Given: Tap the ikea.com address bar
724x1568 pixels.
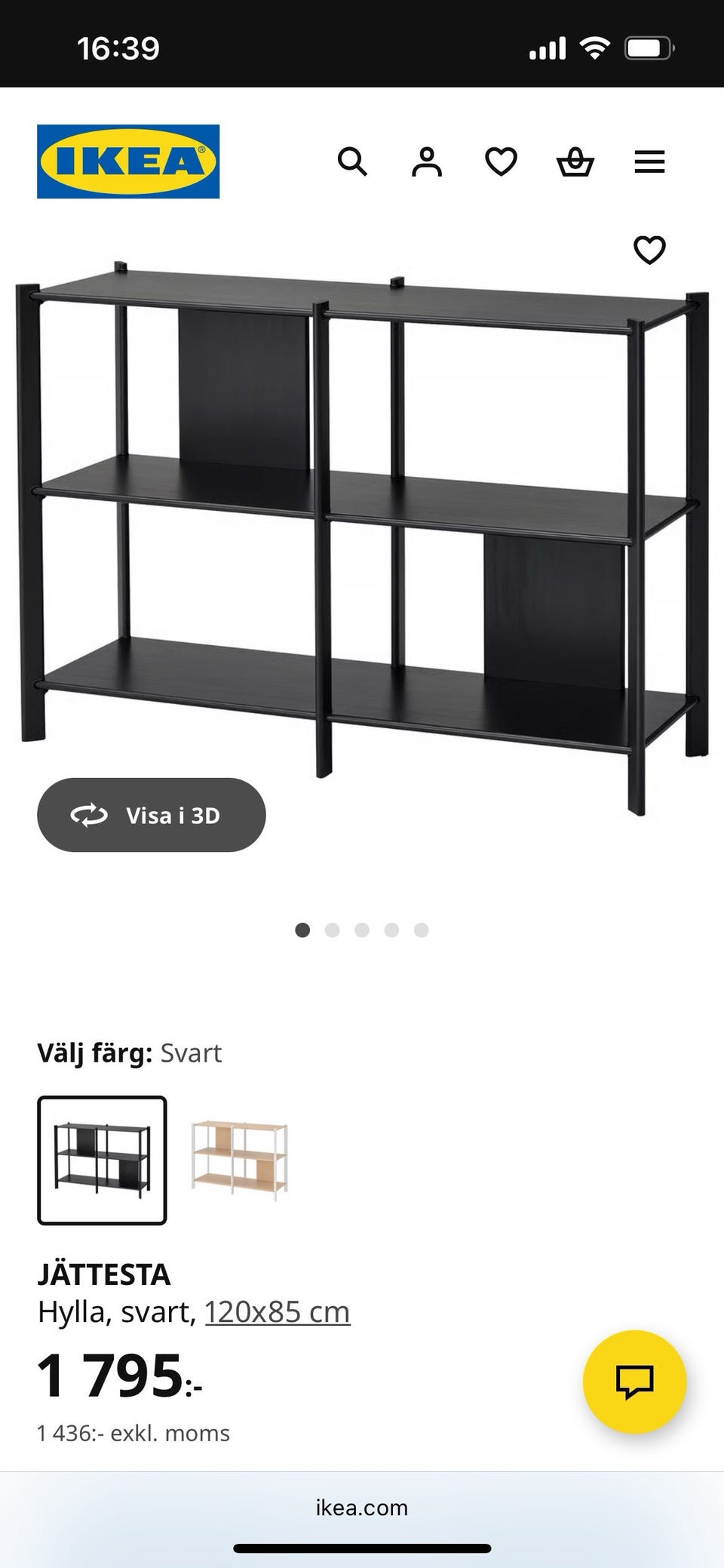Looking at the screenshot, I should coord(362,1508).
